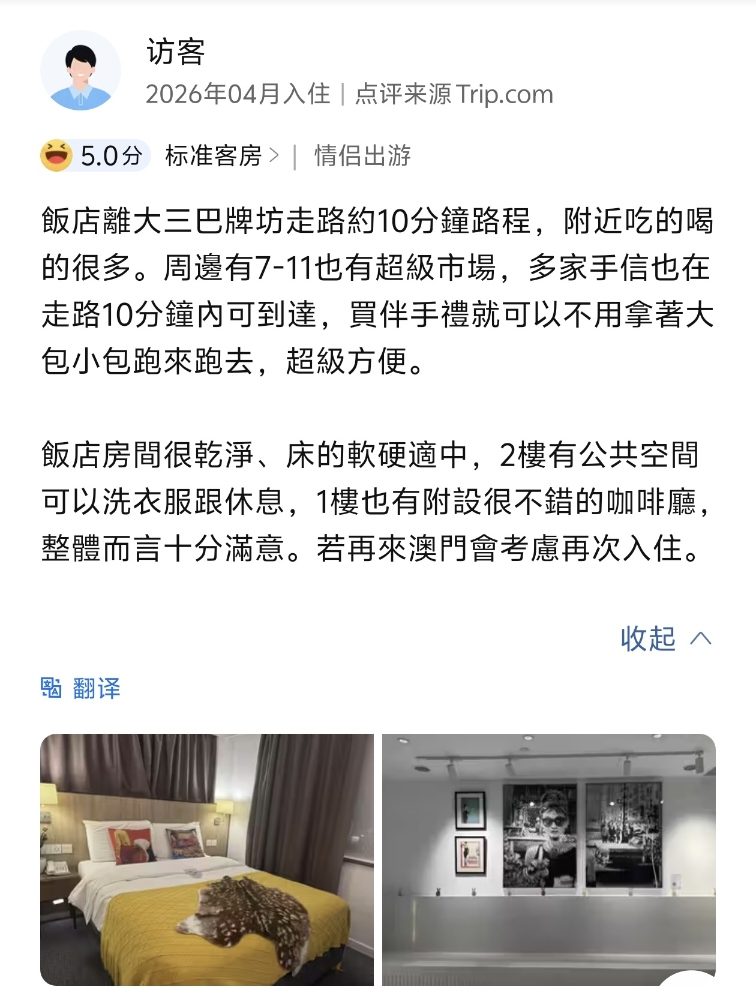Open the 标准客房 room type link
The image size is (756, 994).
(x=221, y=156)
